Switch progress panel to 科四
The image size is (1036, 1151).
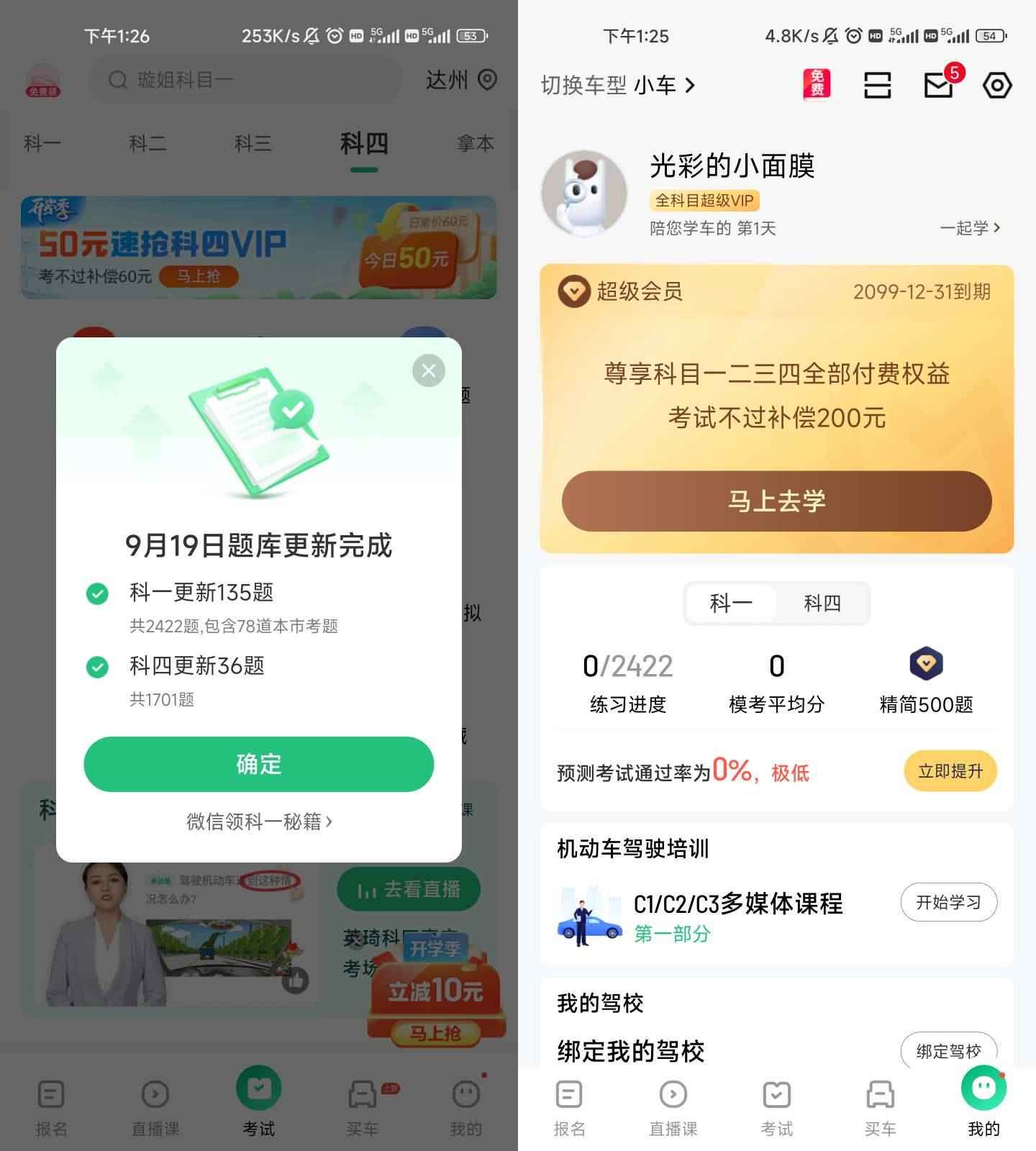point(822,604)
